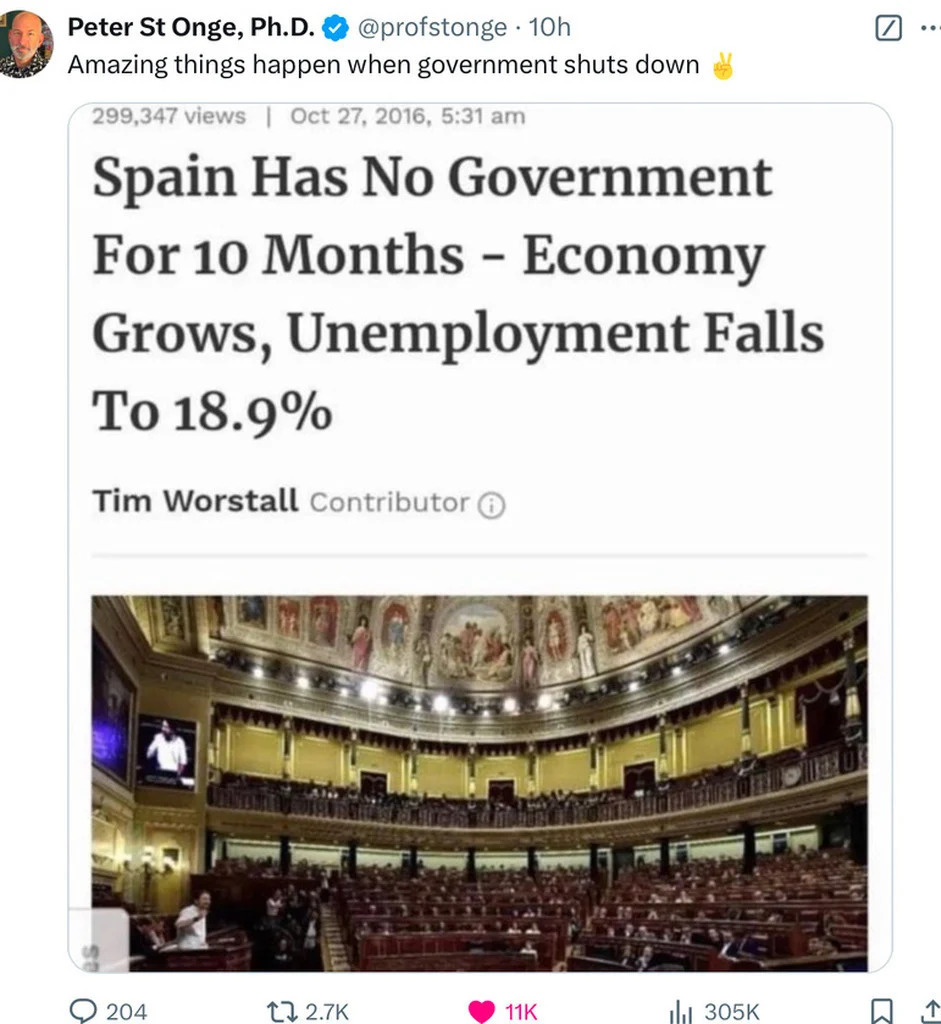View post analytics showing 305K views
The height and width of the screenshot is (1024, 941).
681,1011
